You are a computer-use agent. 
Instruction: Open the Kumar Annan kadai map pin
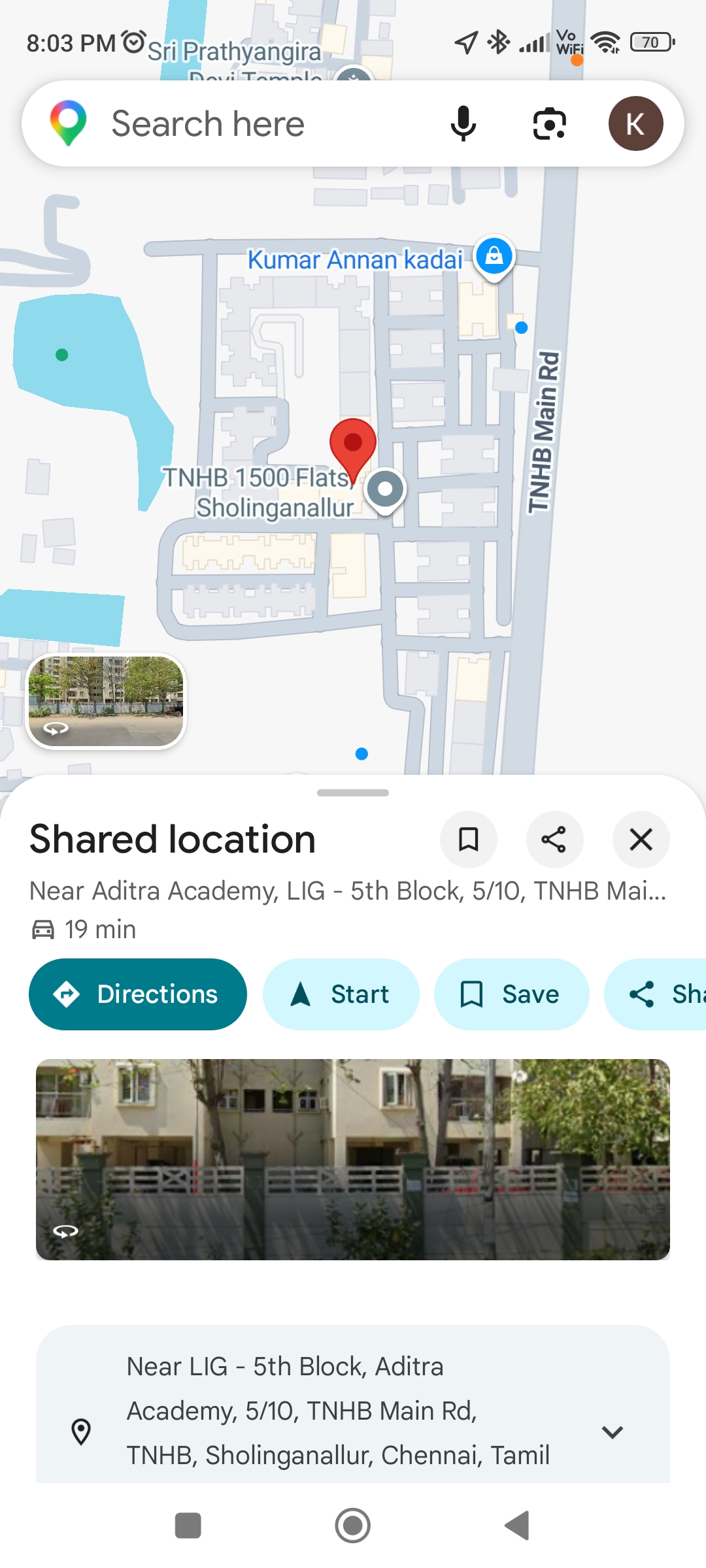pos(494,256)
